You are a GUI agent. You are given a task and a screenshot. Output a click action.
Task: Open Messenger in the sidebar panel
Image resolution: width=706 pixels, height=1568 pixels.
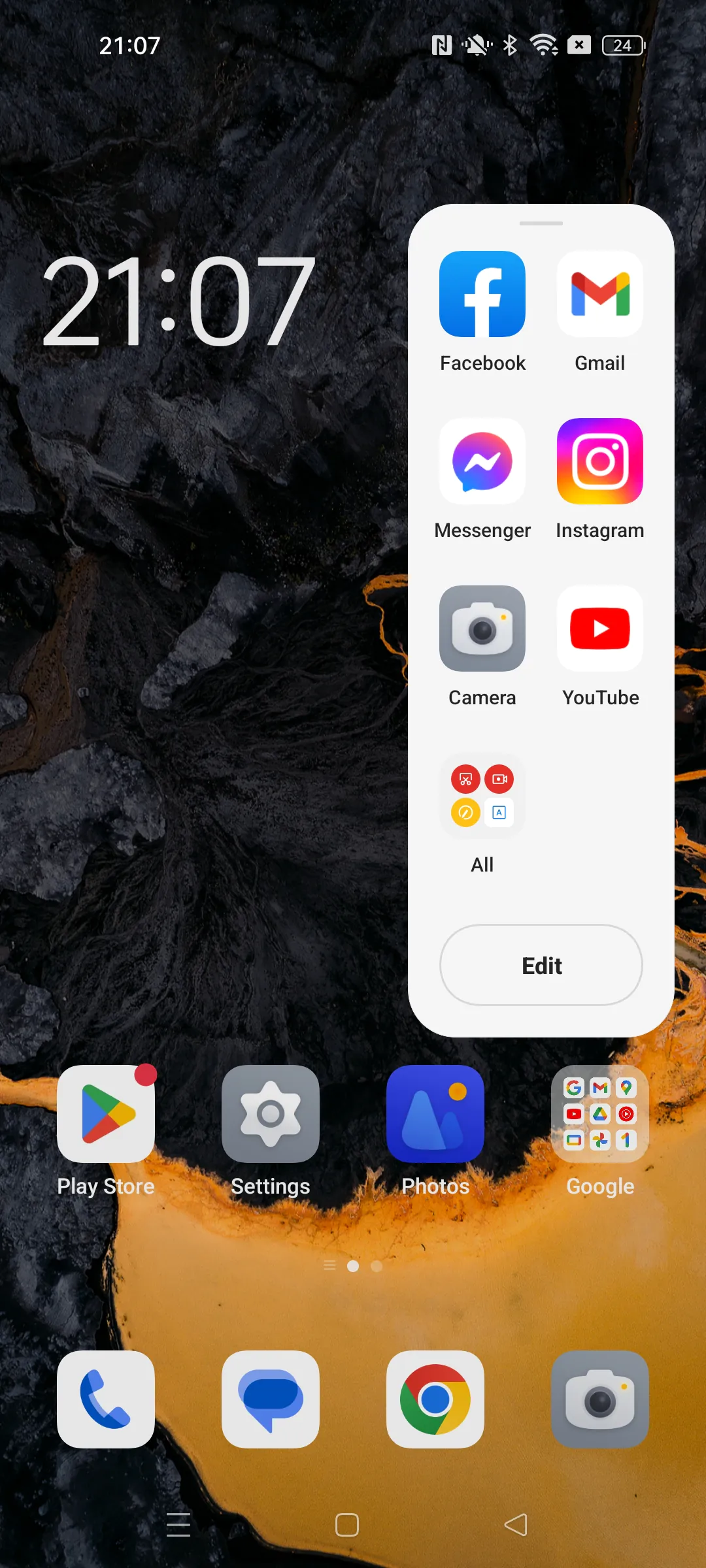[x=482, y=461]
